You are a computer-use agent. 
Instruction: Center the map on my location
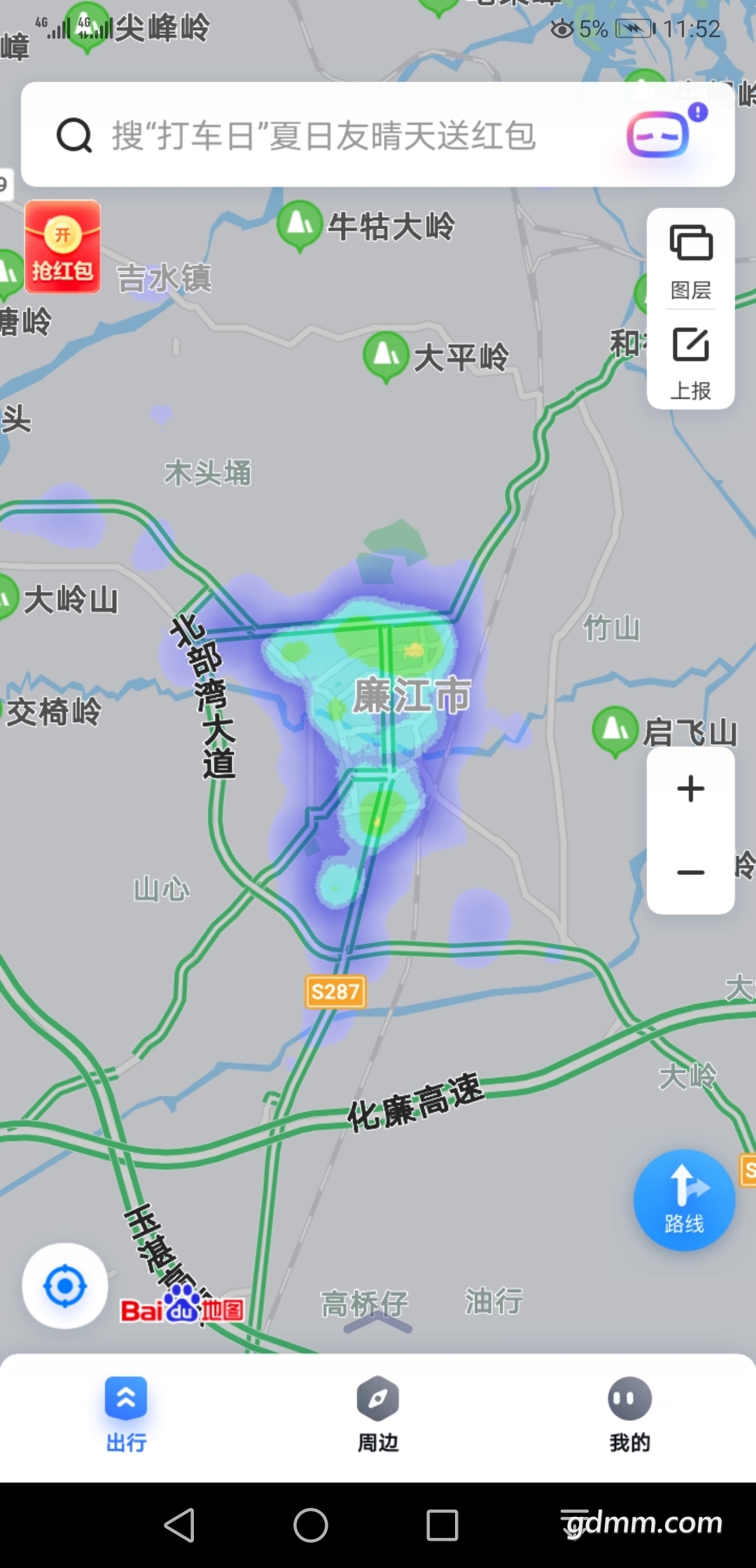(x=65, y=1286)
